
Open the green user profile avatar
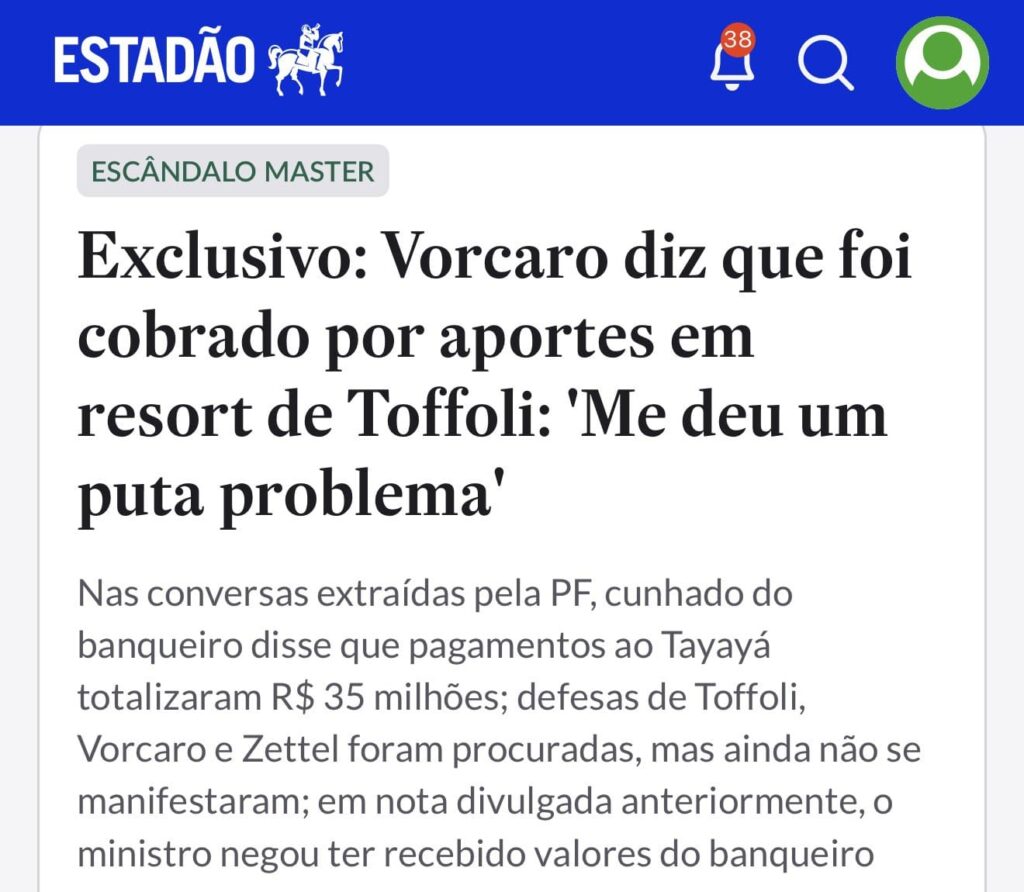[x=942, y=62]
